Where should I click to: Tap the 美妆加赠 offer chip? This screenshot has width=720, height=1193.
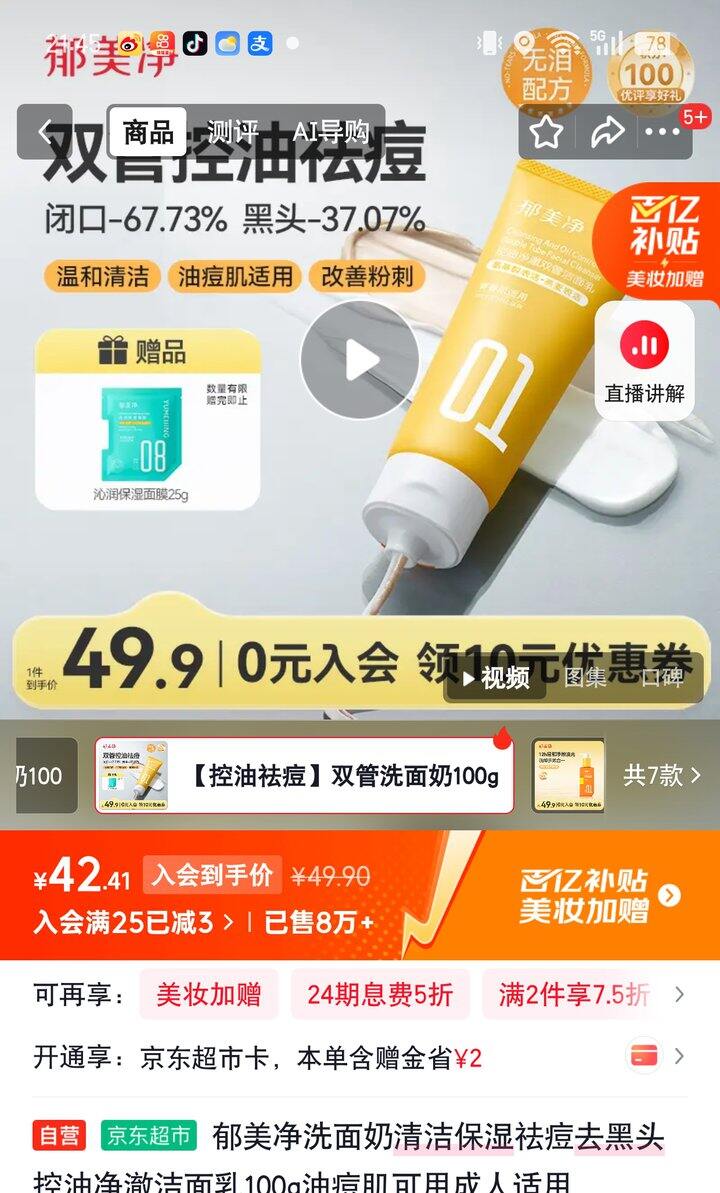[208, 994]
